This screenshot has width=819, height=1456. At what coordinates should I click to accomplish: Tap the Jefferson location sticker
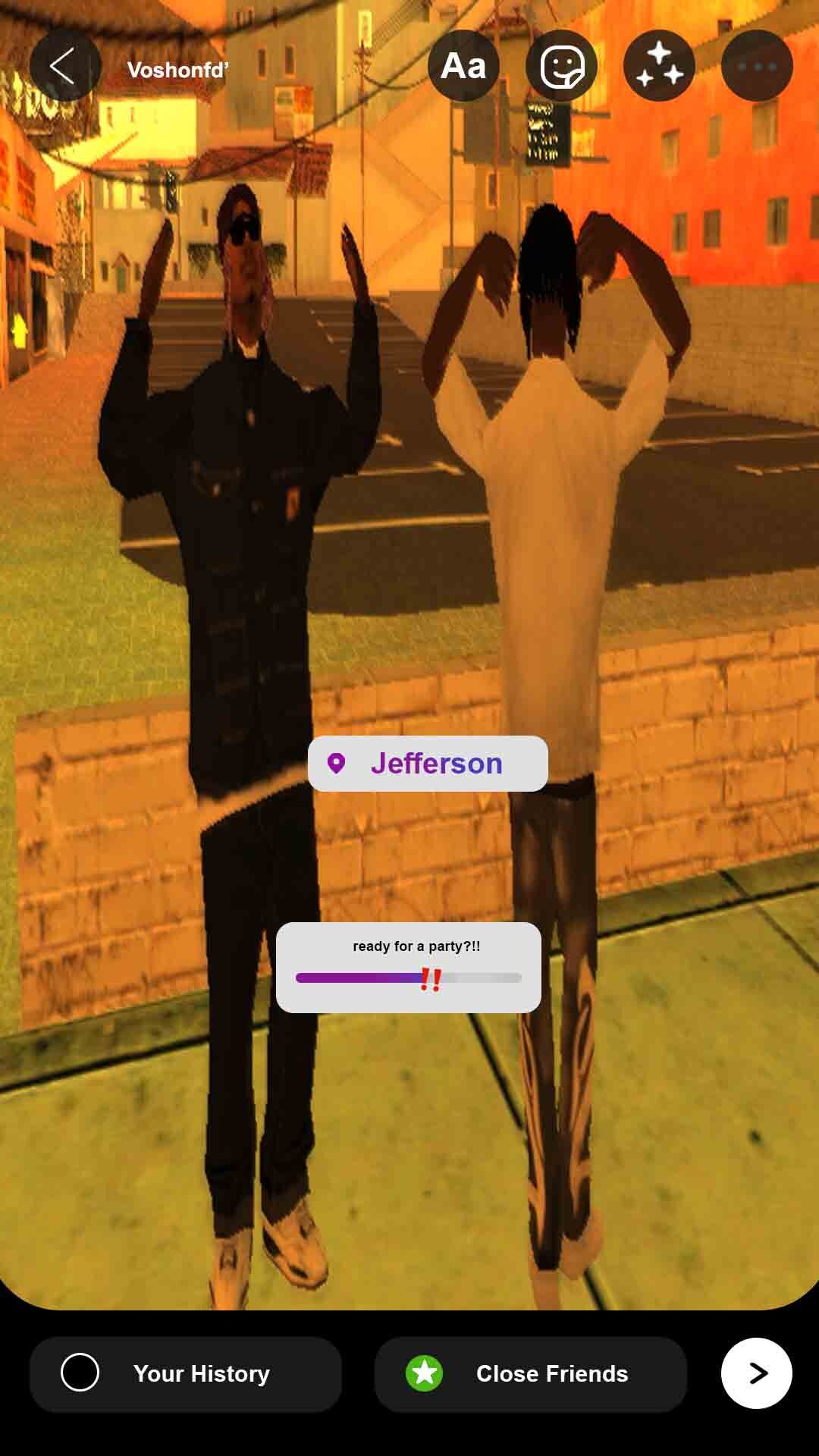point(428,764)
